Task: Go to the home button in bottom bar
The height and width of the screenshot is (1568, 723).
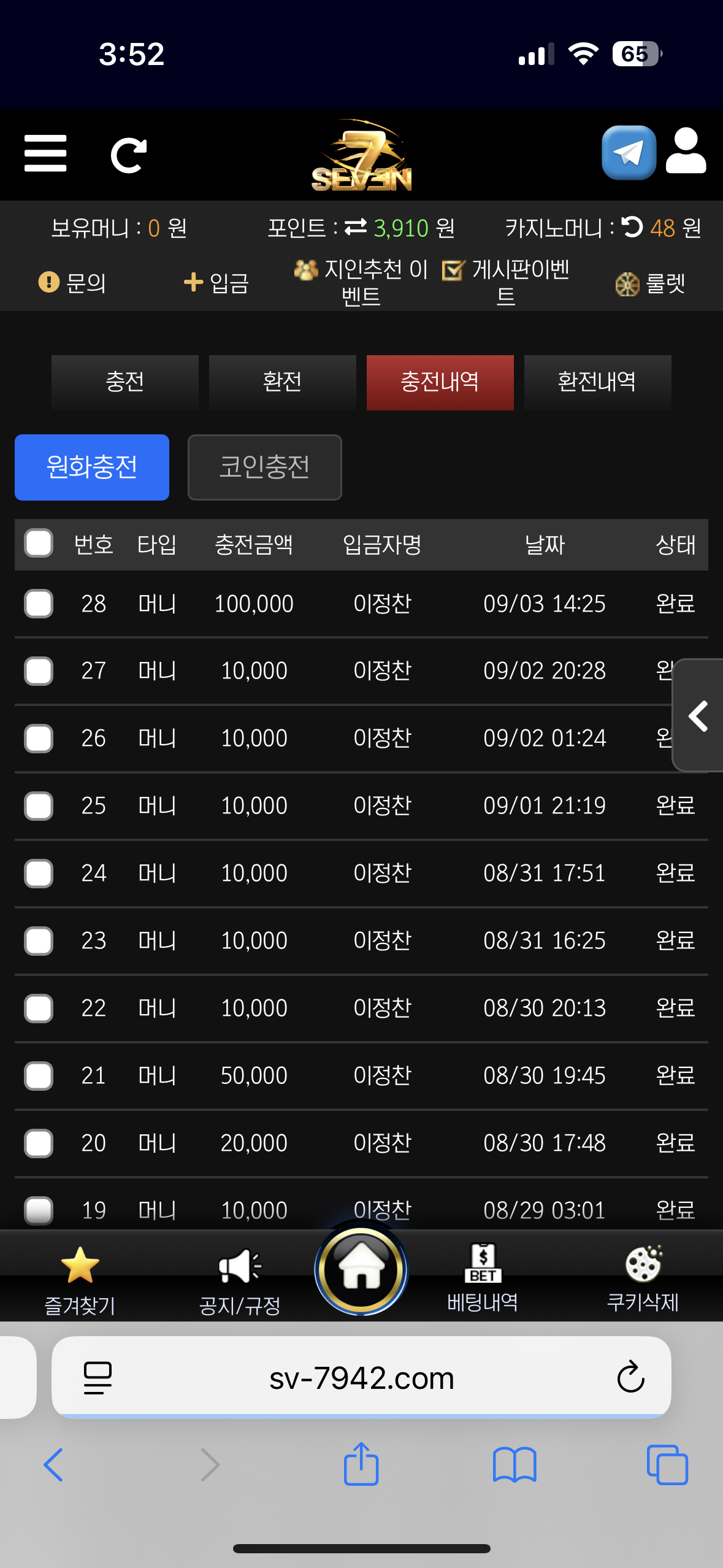Action: click(x=361, y=1269)
